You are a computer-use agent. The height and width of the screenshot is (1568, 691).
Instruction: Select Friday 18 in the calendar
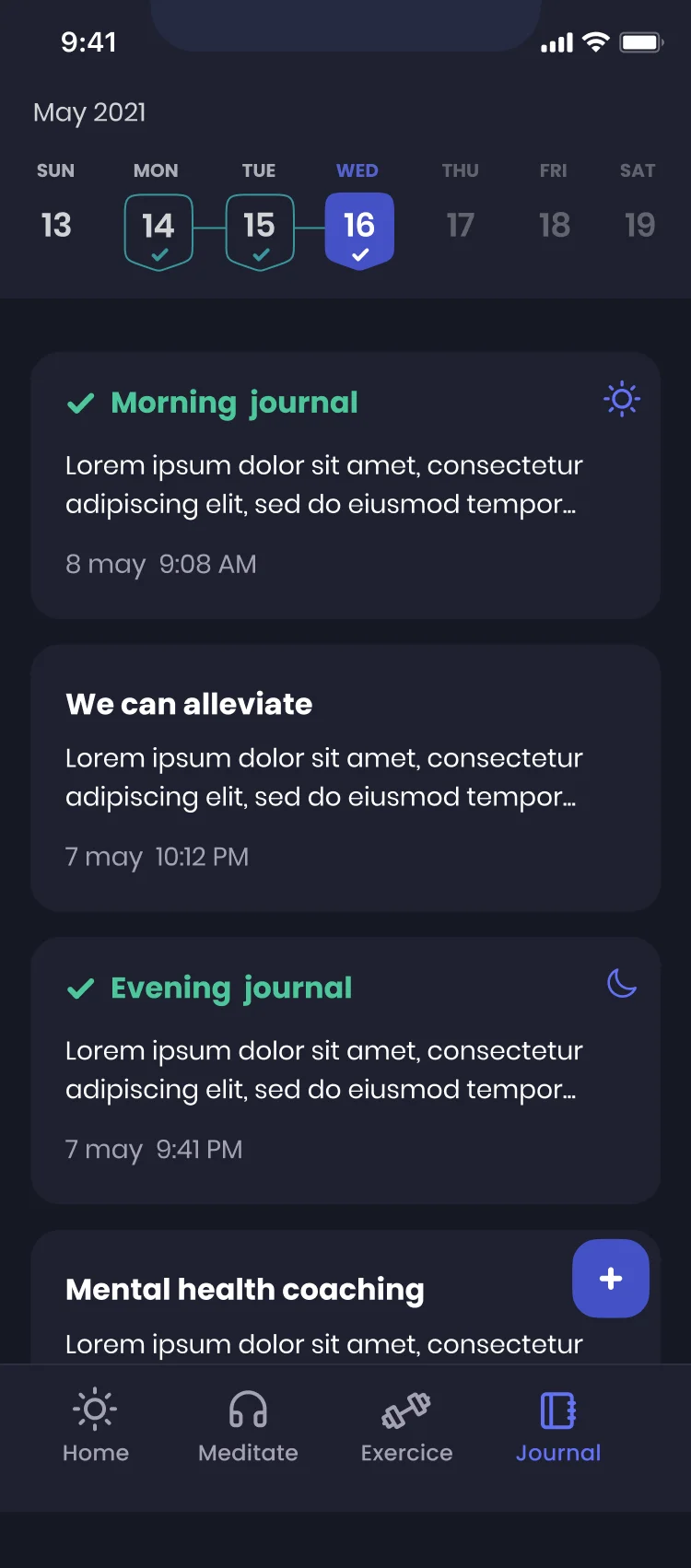(554, 226)
